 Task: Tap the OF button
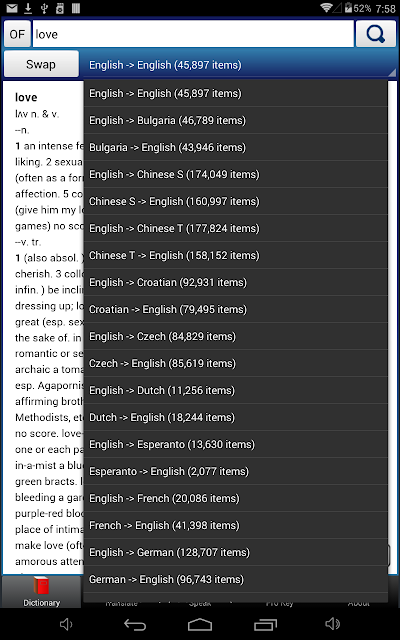(x=17, y=34)
